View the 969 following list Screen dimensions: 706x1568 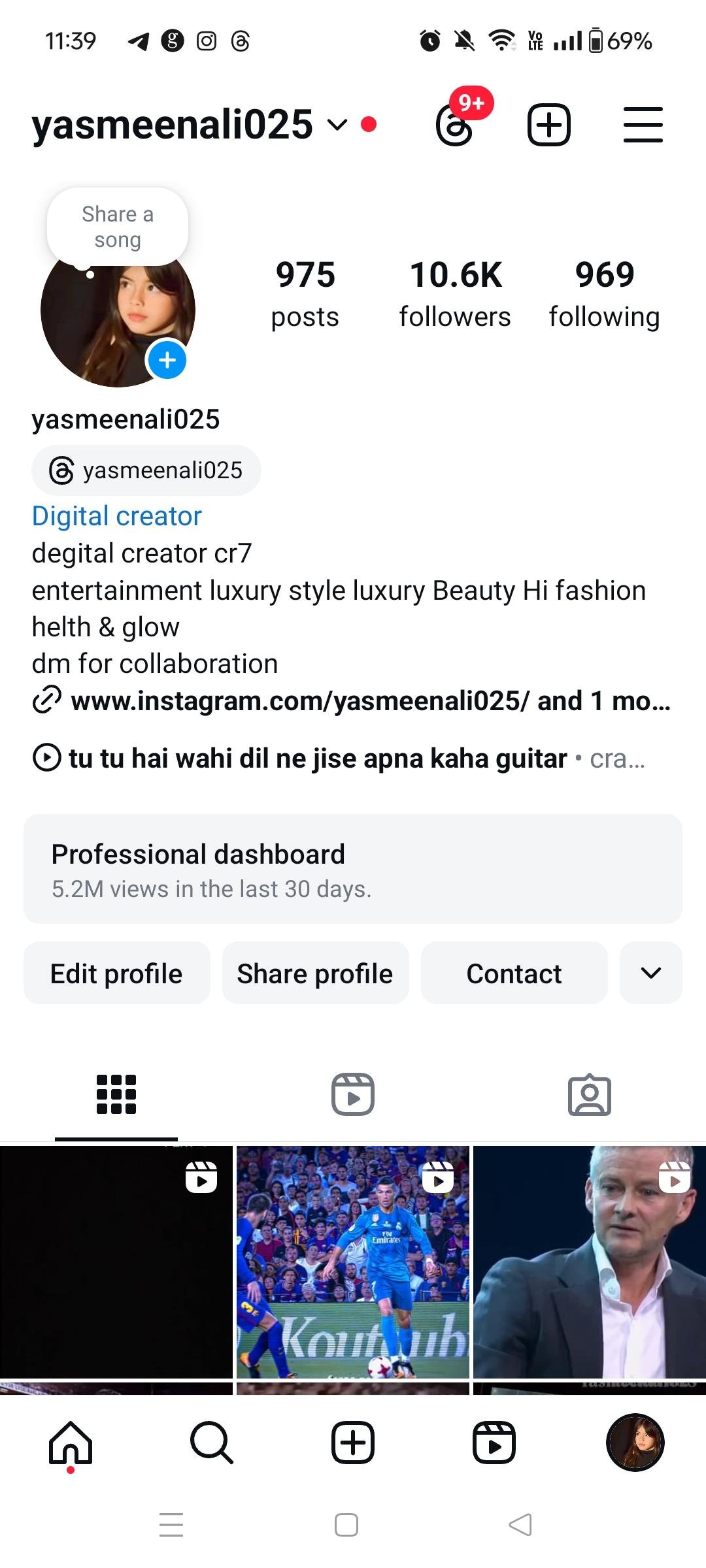tap(604, 293)
